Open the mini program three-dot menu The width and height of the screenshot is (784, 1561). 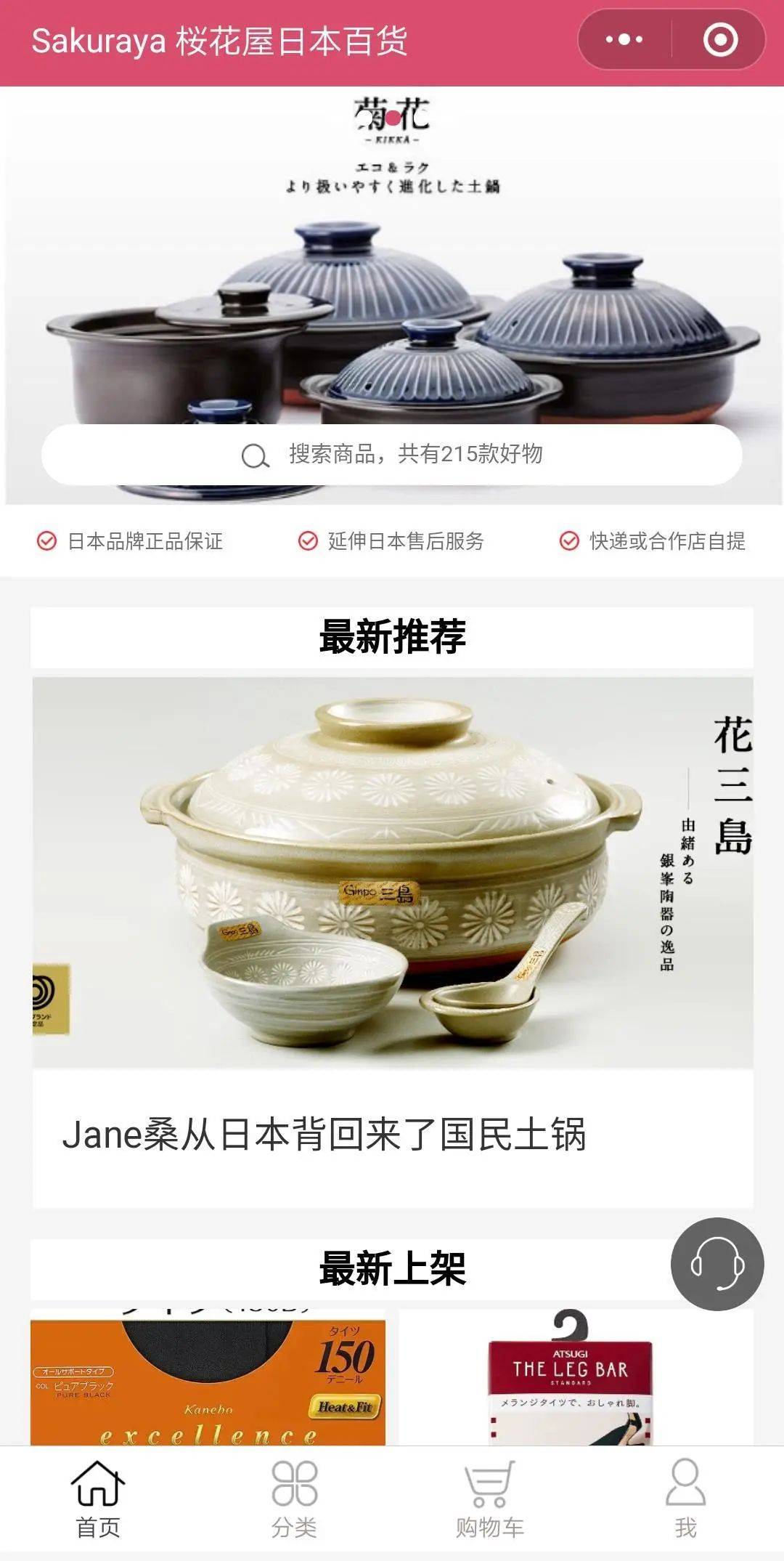[x=624, y=39]
